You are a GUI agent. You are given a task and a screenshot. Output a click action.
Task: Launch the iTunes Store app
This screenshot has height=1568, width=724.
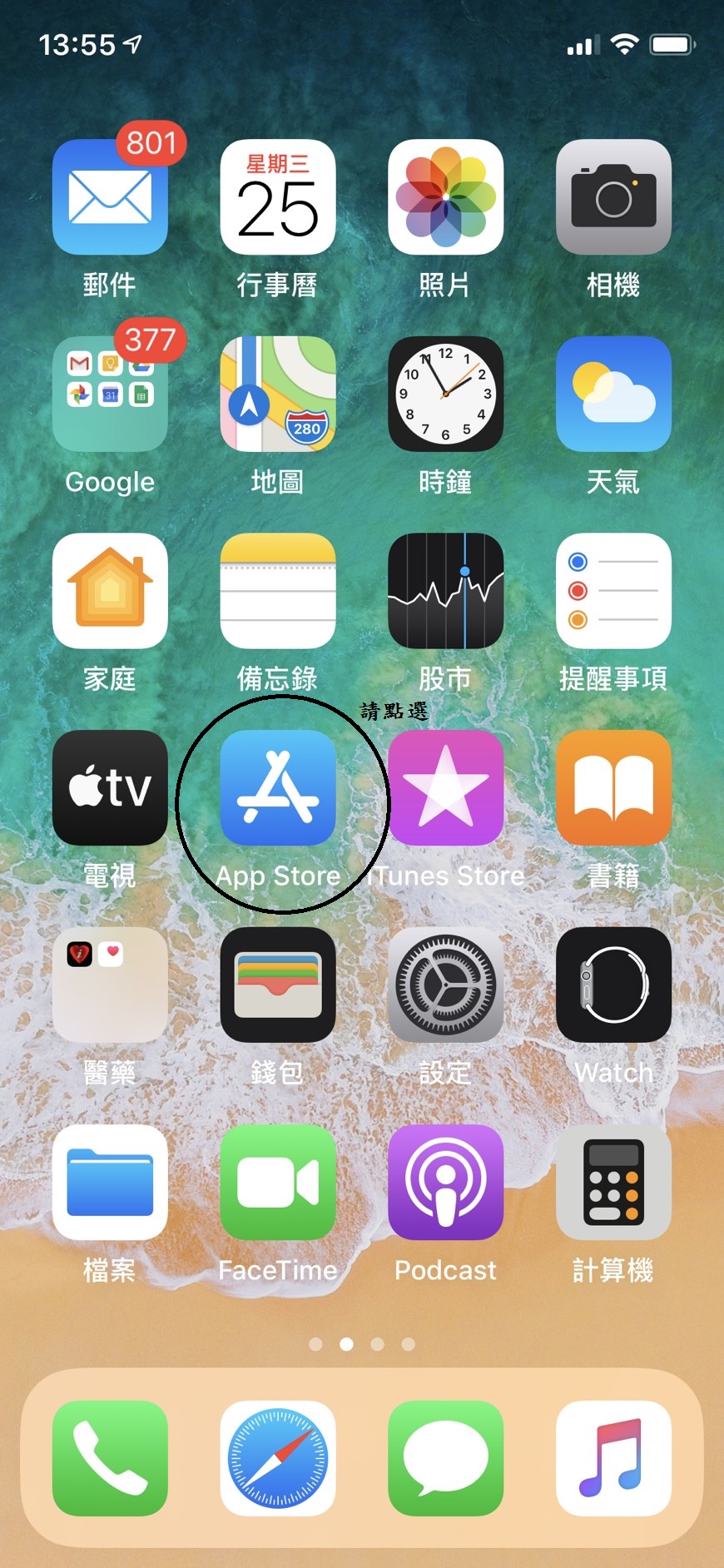[x=446, y=788]
